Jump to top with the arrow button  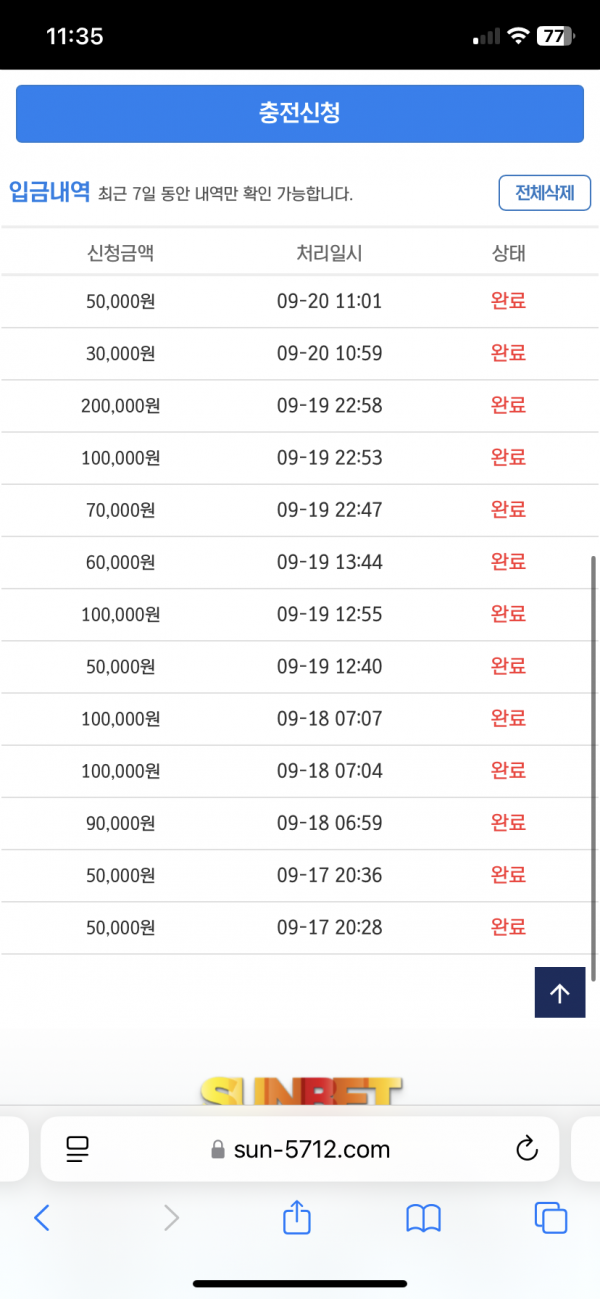click(560, 993)
